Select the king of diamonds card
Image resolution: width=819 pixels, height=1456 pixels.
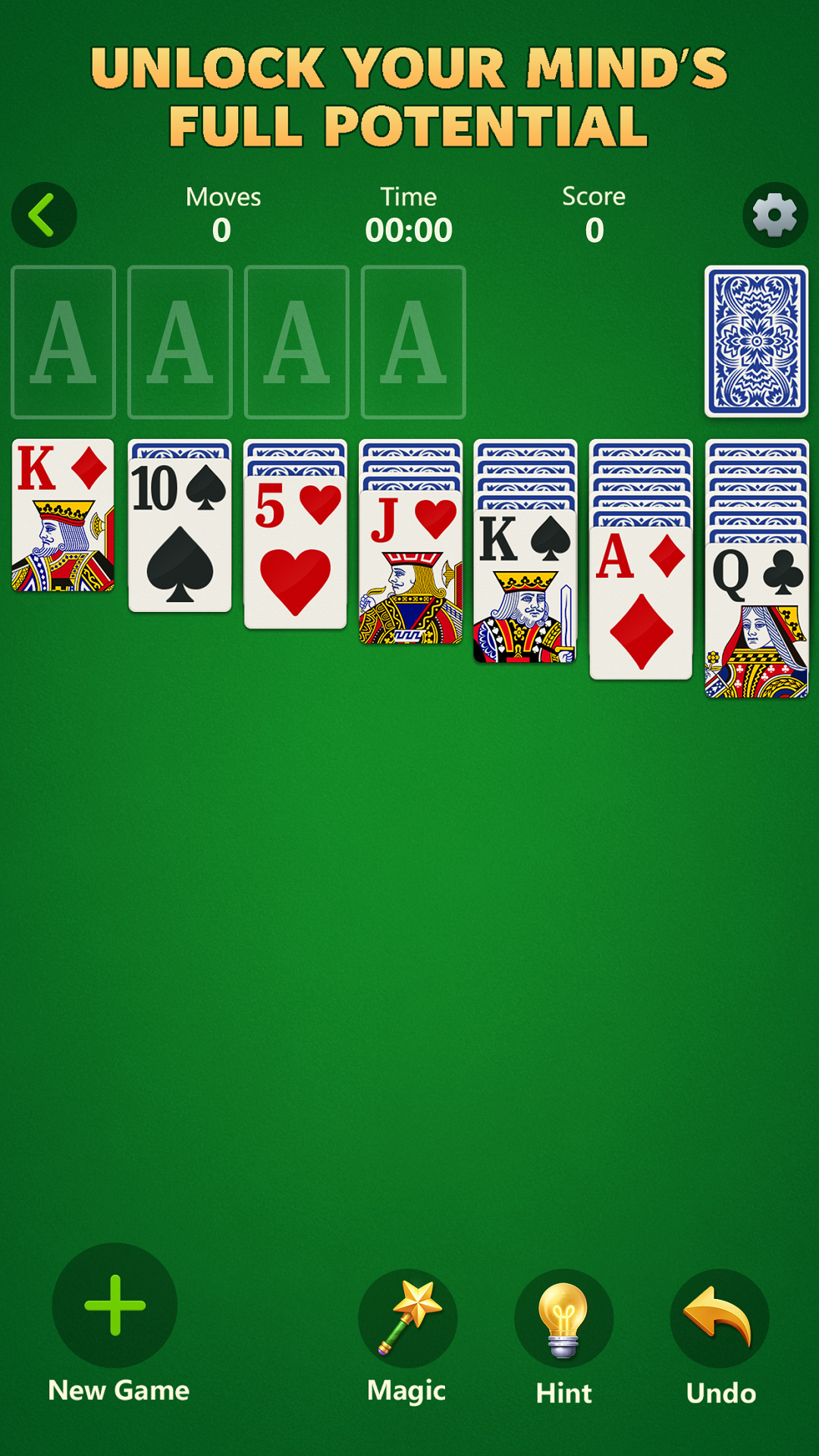pos(63,516)
